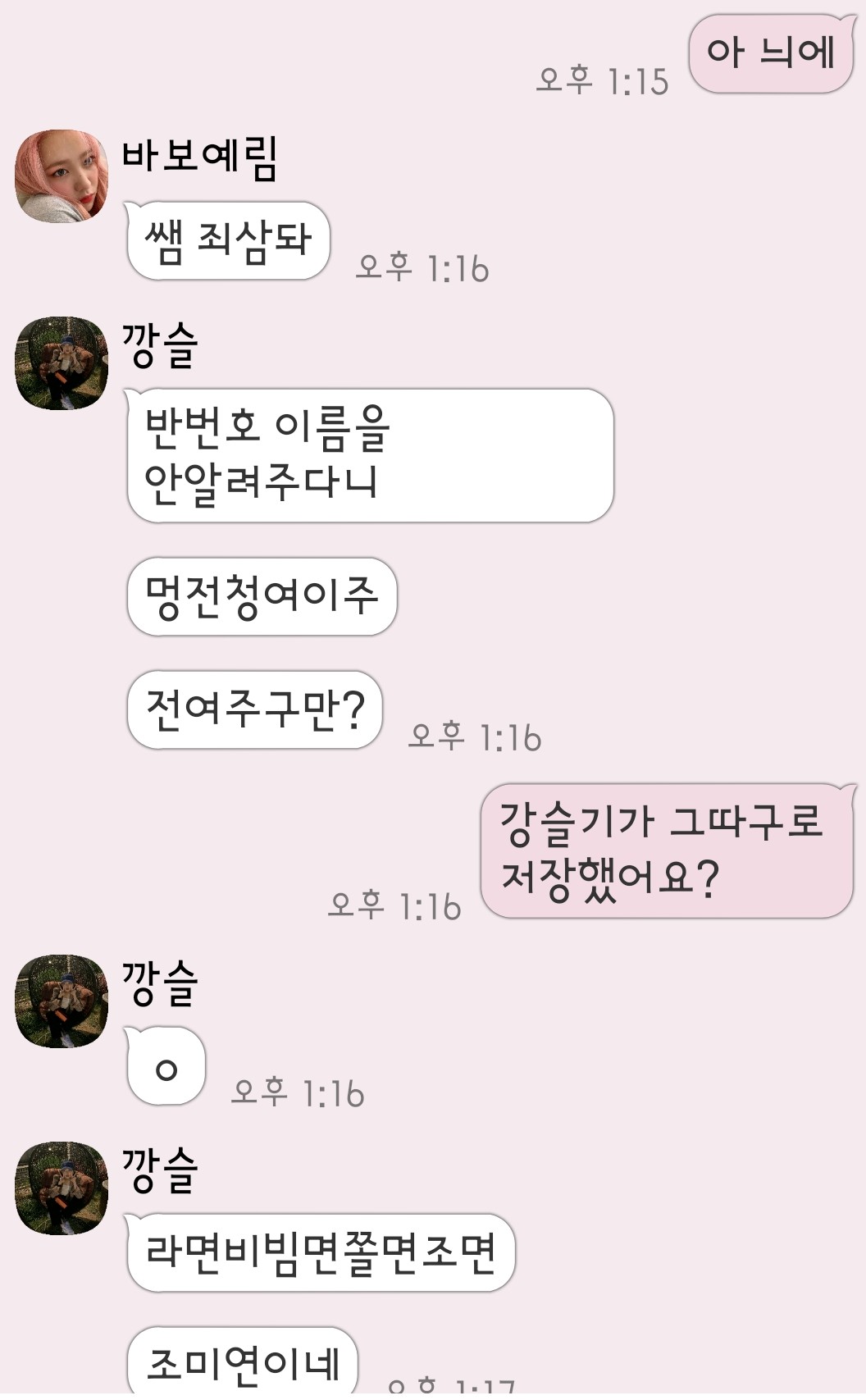Tap 깡슬's avatar beside the '반번호 이름을' message

62,363
